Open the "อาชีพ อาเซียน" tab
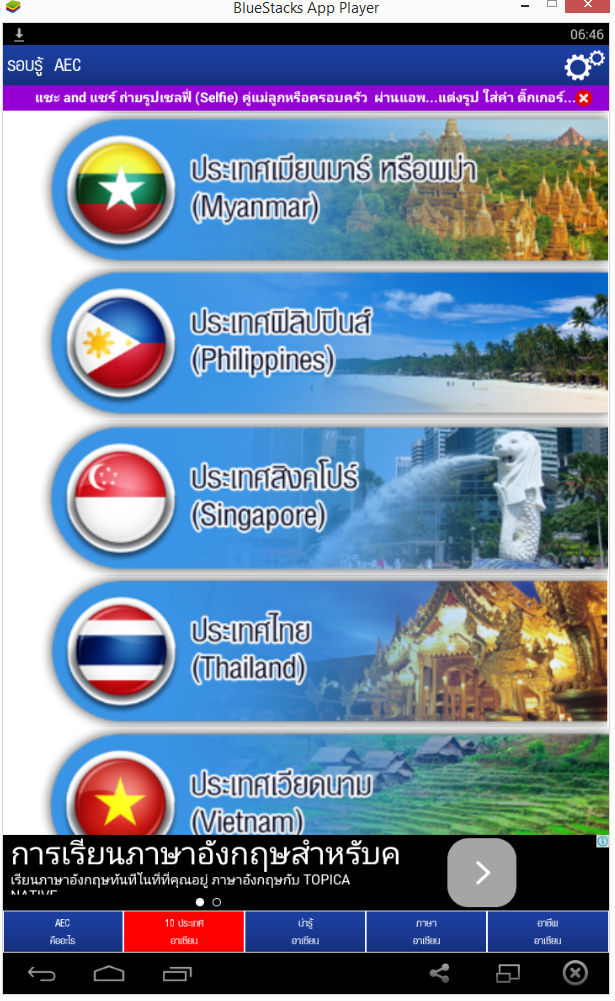615x1001 pixels. tap(547, 932)
